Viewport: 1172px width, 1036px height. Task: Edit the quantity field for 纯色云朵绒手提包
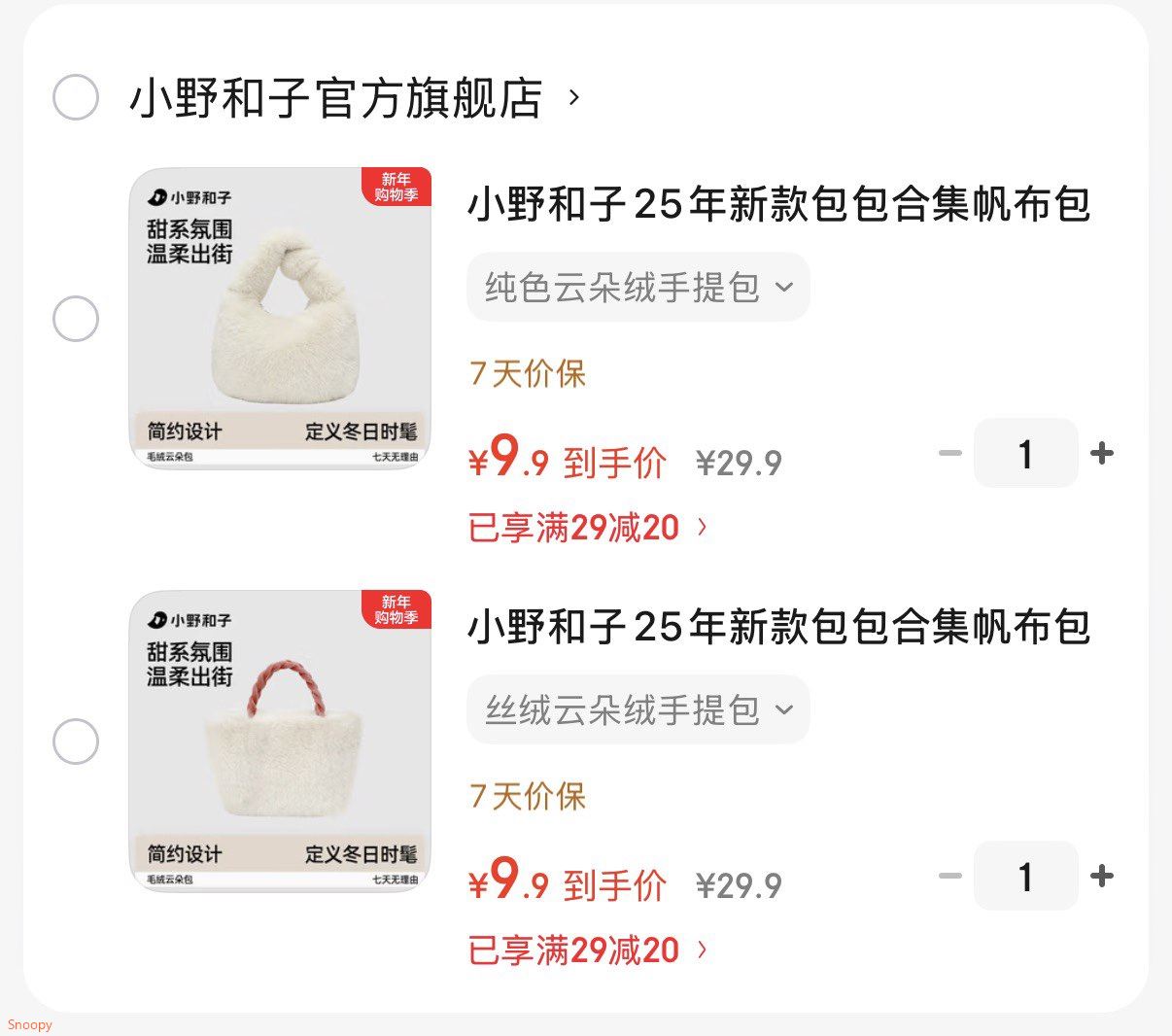[x=1025, y=453]
